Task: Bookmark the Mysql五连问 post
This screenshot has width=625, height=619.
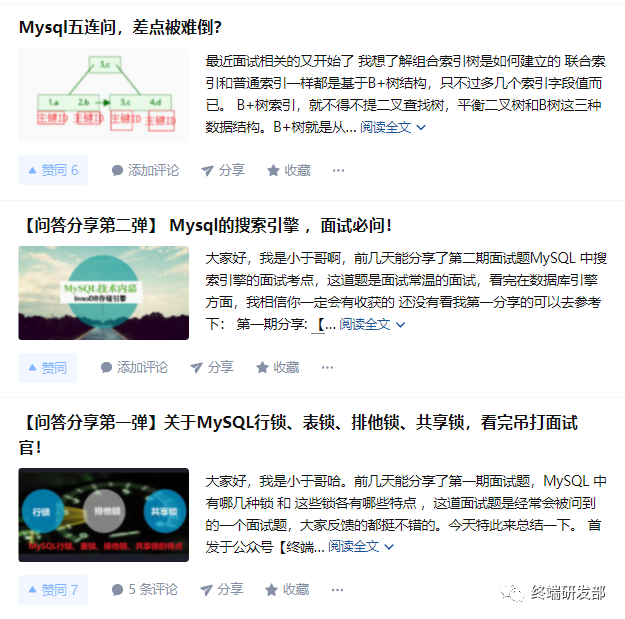Action: 288,170
